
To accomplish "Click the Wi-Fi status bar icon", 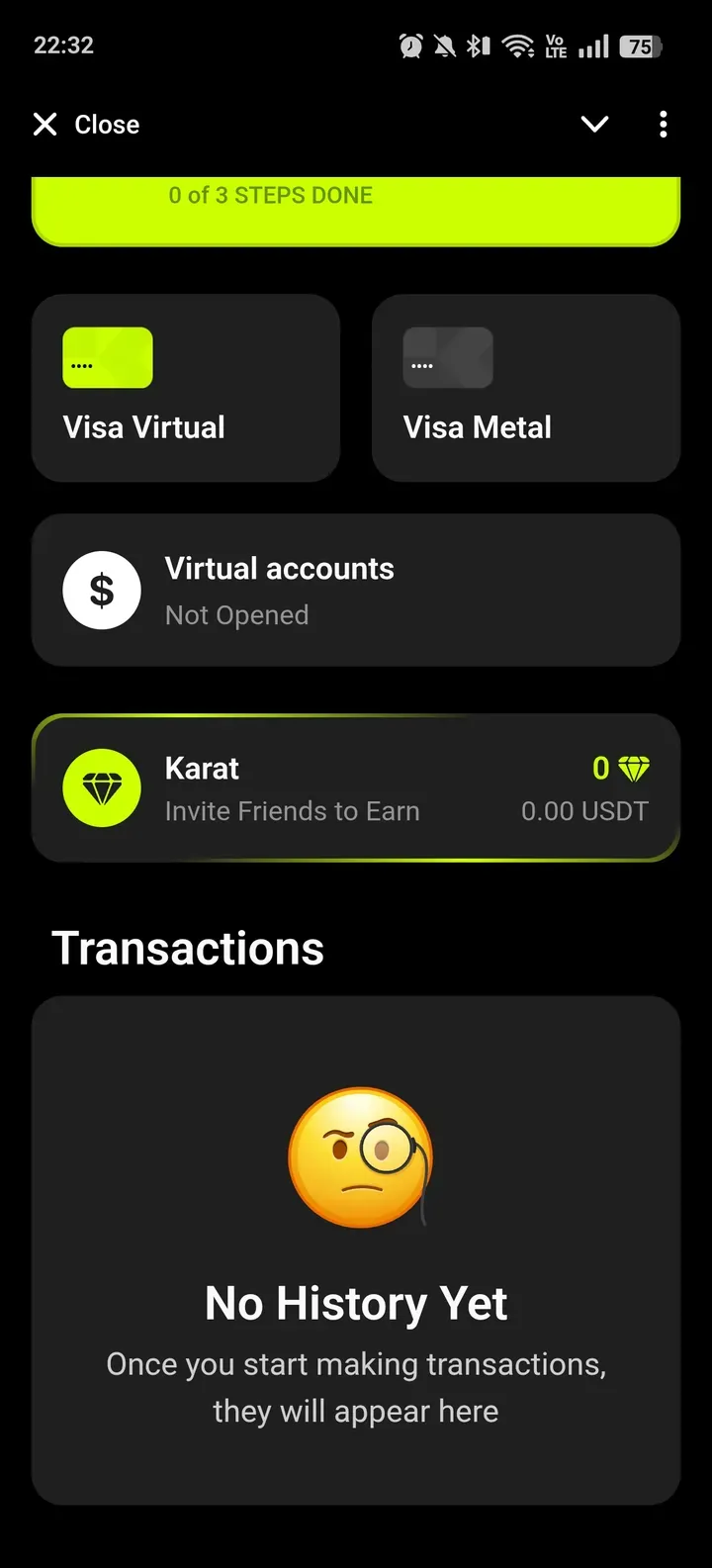I will click(518, 45).
